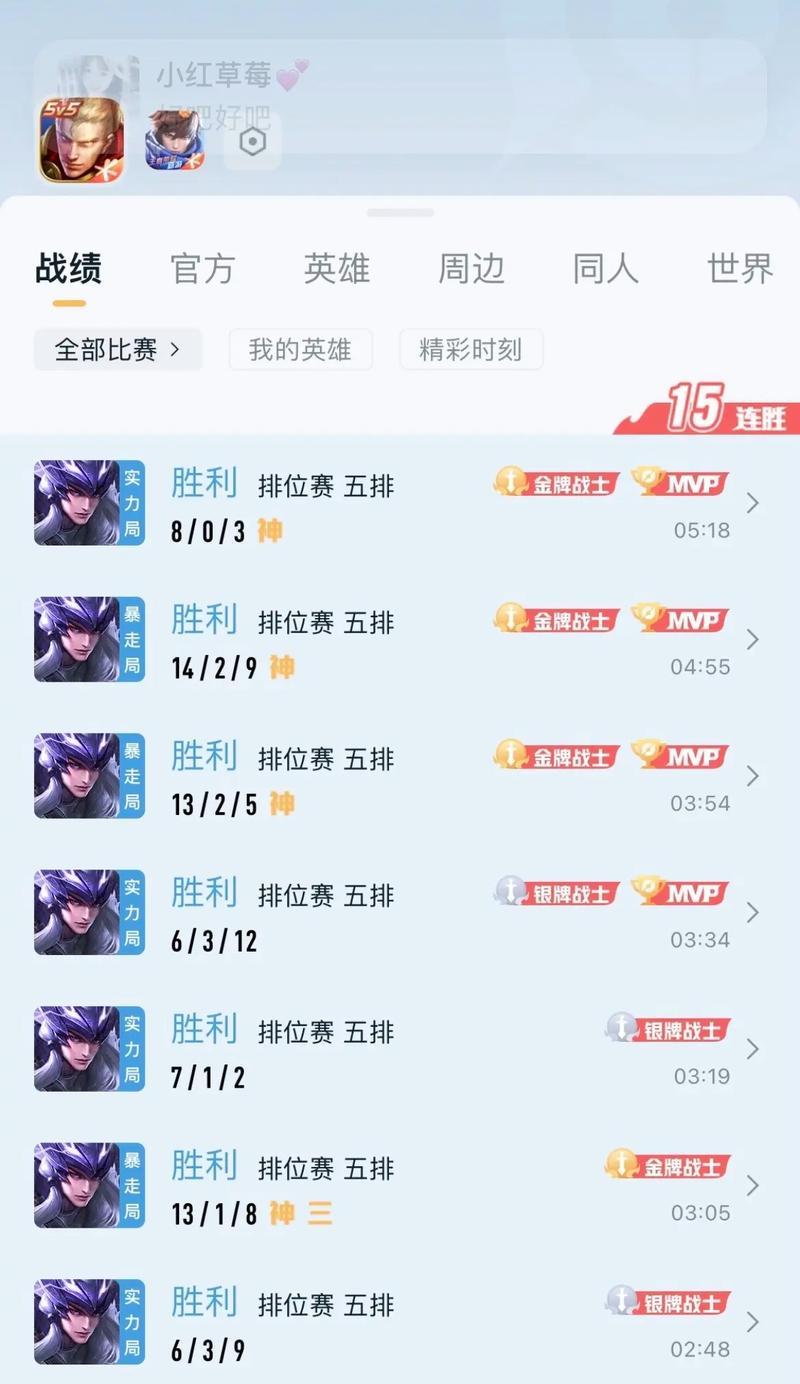Switch to the 英雄 tab
The height and width of the screenshot is (1384, 800).
[336, 269]
